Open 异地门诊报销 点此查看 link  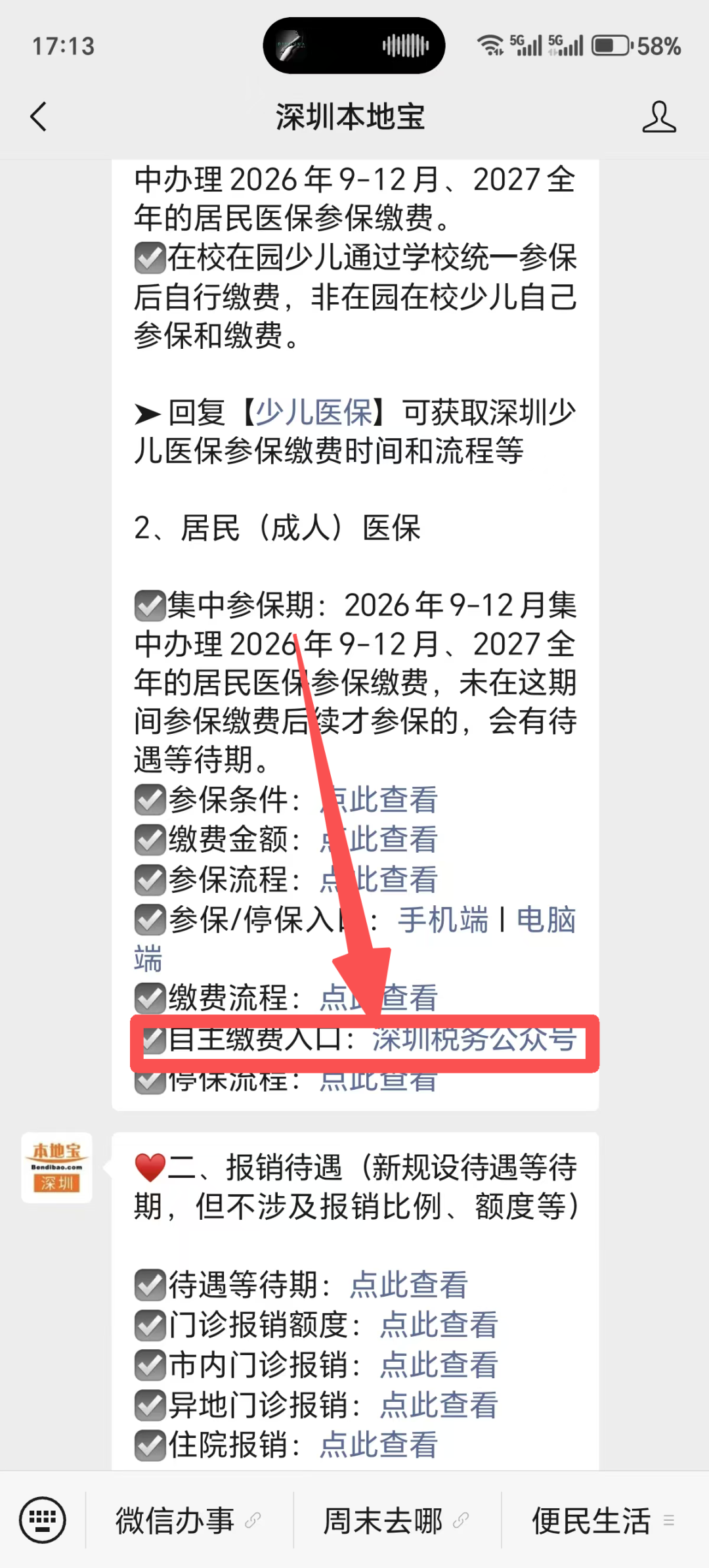point(439,1404)
